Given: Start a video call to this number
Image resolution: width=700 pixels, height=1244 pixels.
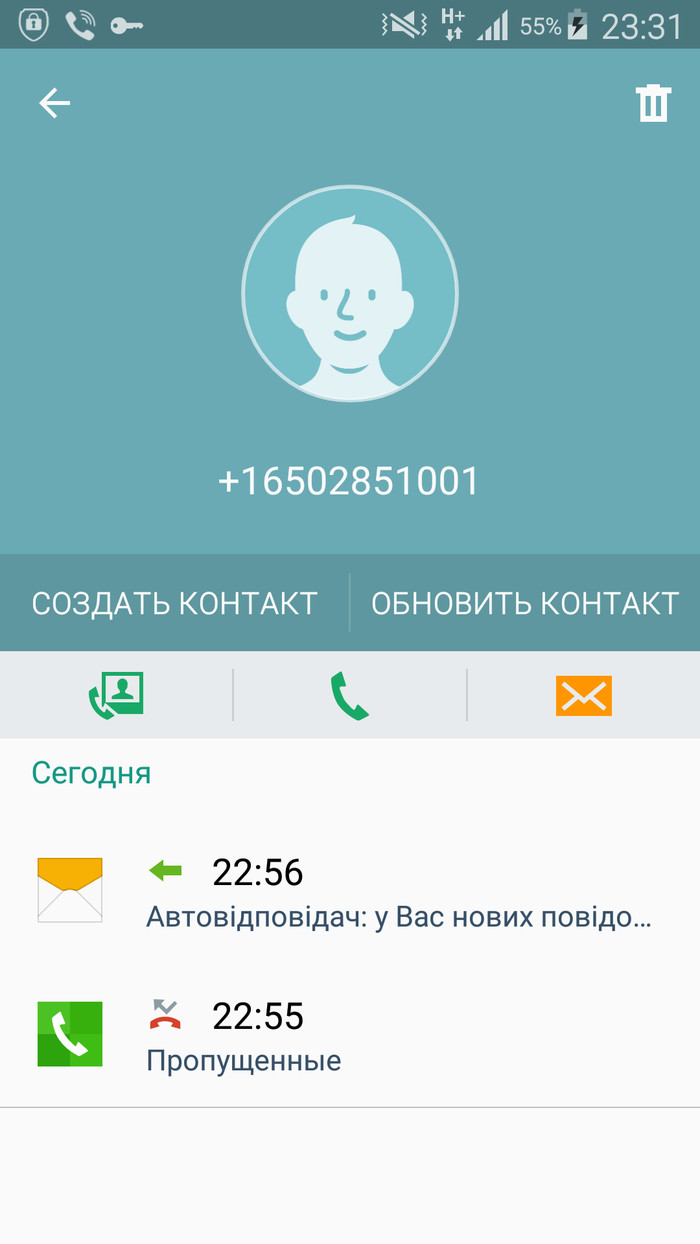Looking at the screenshot, I should (116, 695).
